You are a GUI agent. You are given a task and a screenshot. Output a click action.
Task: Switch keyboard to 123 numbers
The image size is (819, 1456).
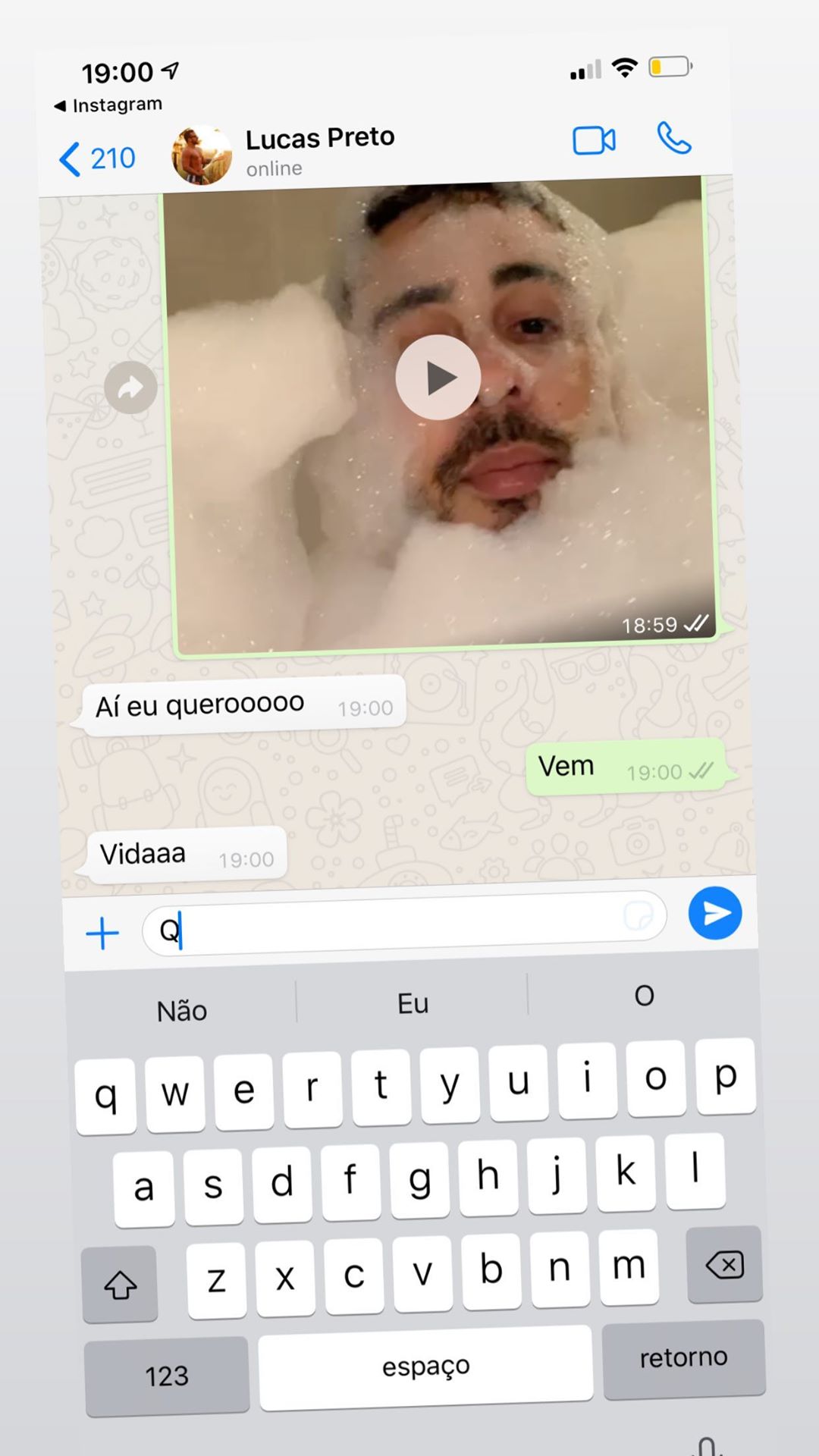click(167, 1376)
